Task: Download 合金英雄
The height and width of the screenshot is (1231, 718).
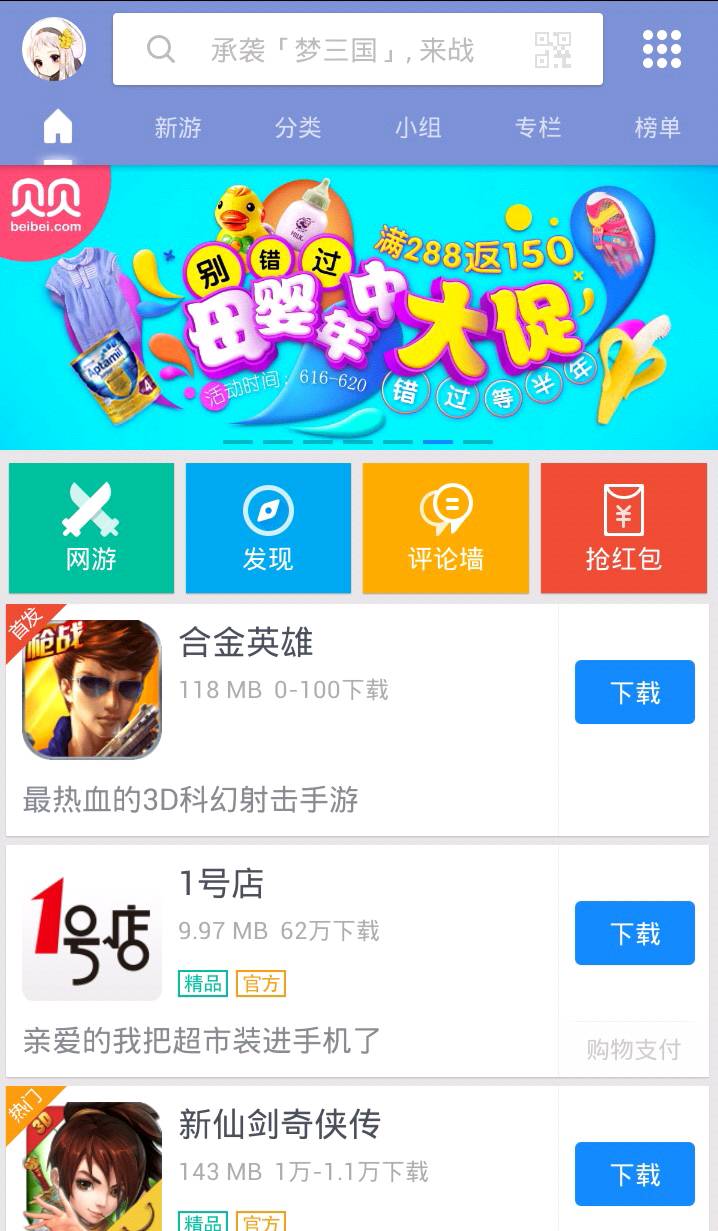Action: click(x=634, y=692)
